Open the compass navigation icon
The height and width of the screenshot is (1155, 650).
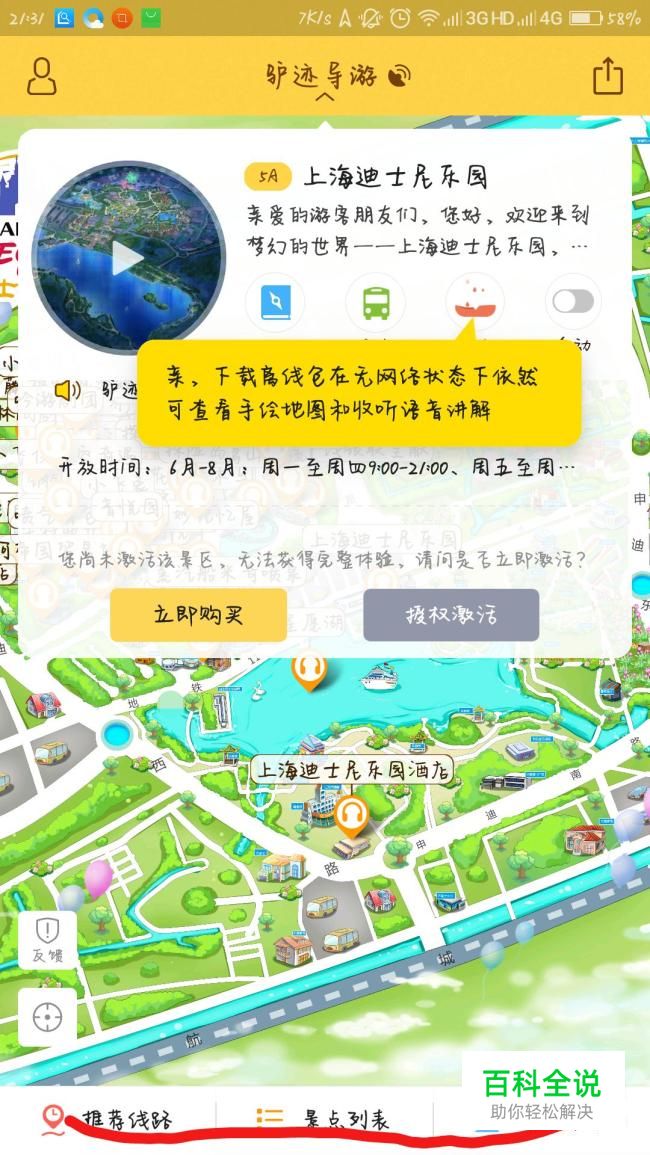coord(274,302)
